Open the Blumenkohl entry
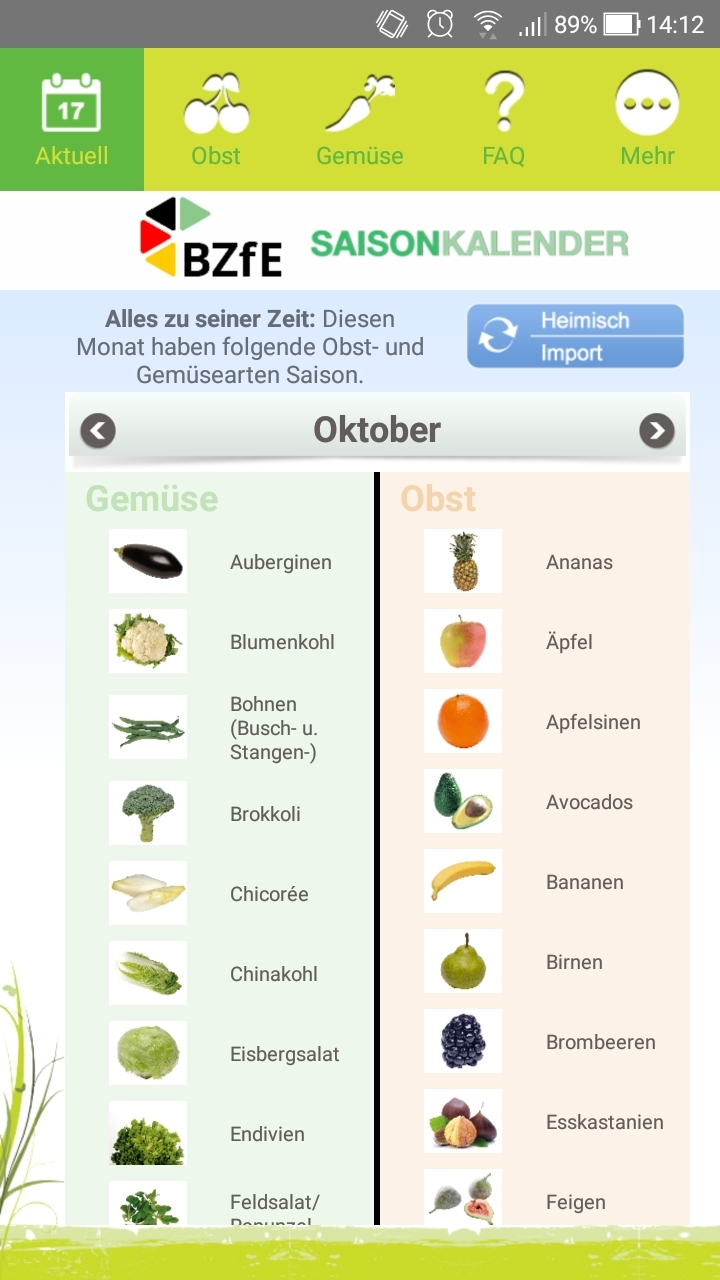 282,642
